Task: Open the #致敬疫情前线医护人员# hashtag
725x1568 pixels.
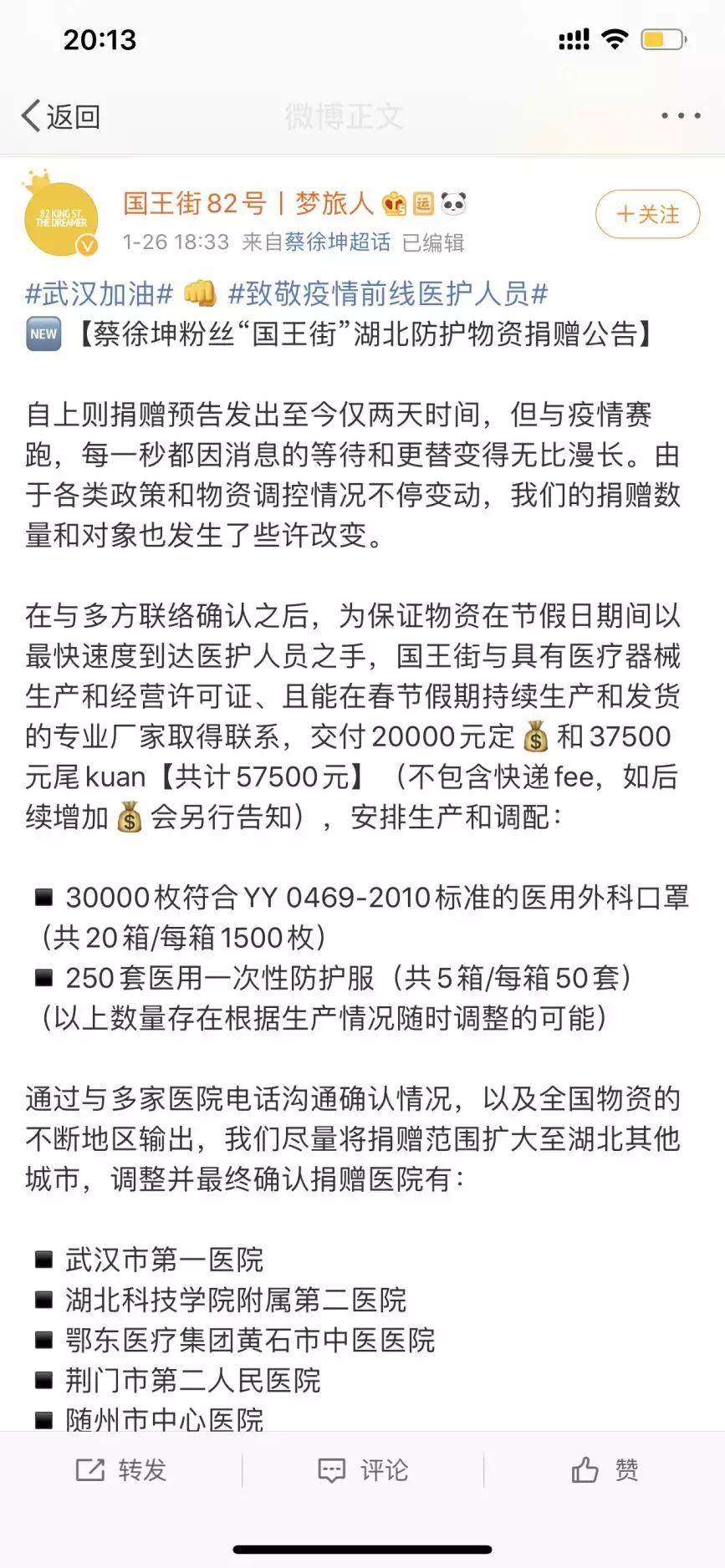Action: [388, 293]
